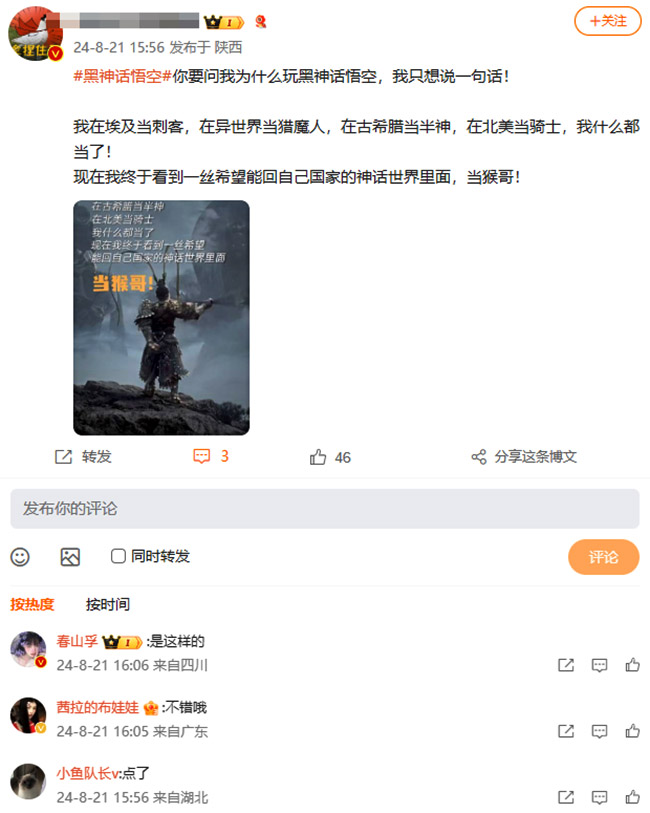Screen dimensions: 650x813
Task: Open 春山孚's profile
Action: pyautogui.click(x=78, y=641)
